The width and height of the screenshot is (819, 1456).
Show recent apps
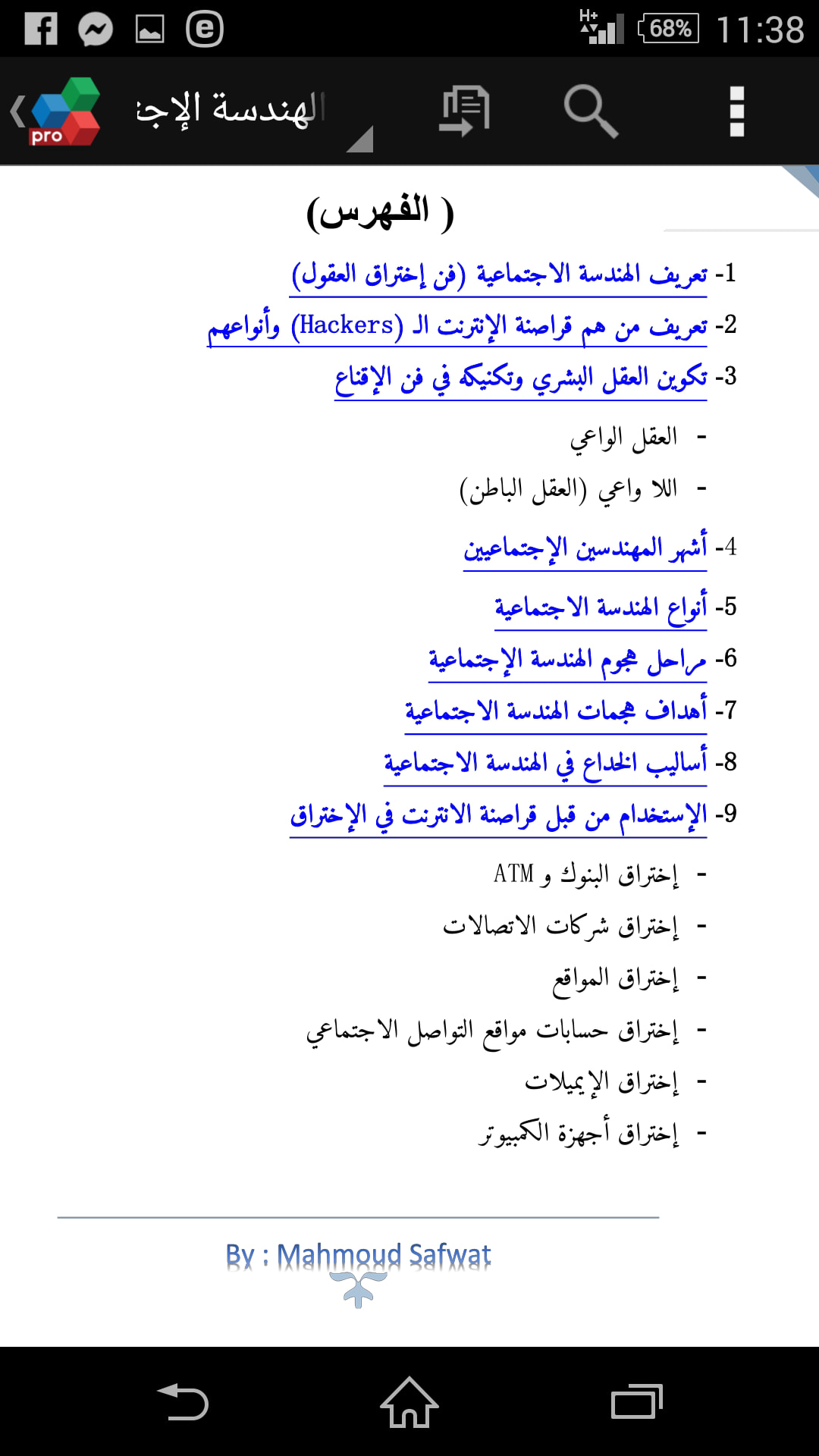click(637, 1401)
